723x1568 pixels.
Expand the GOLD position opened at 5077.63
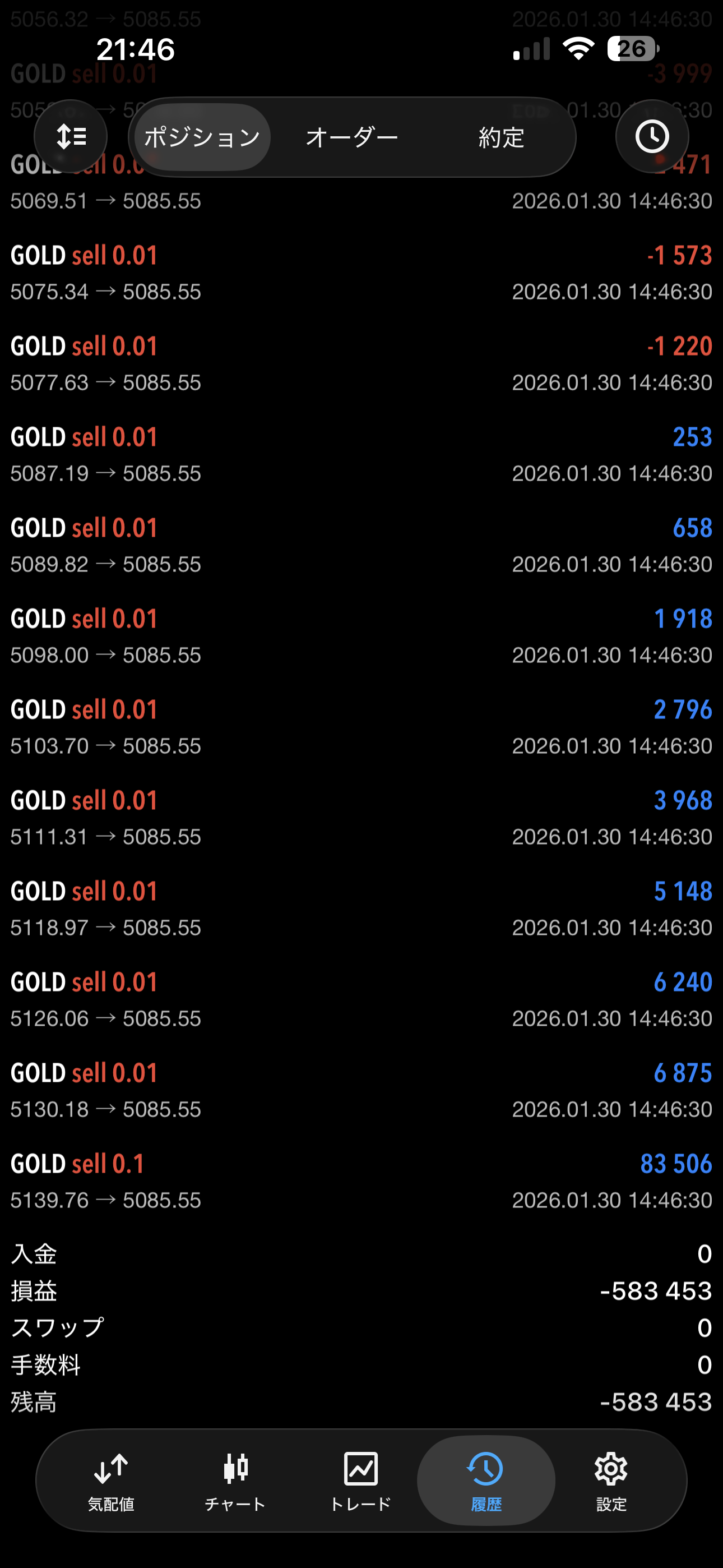361,363
